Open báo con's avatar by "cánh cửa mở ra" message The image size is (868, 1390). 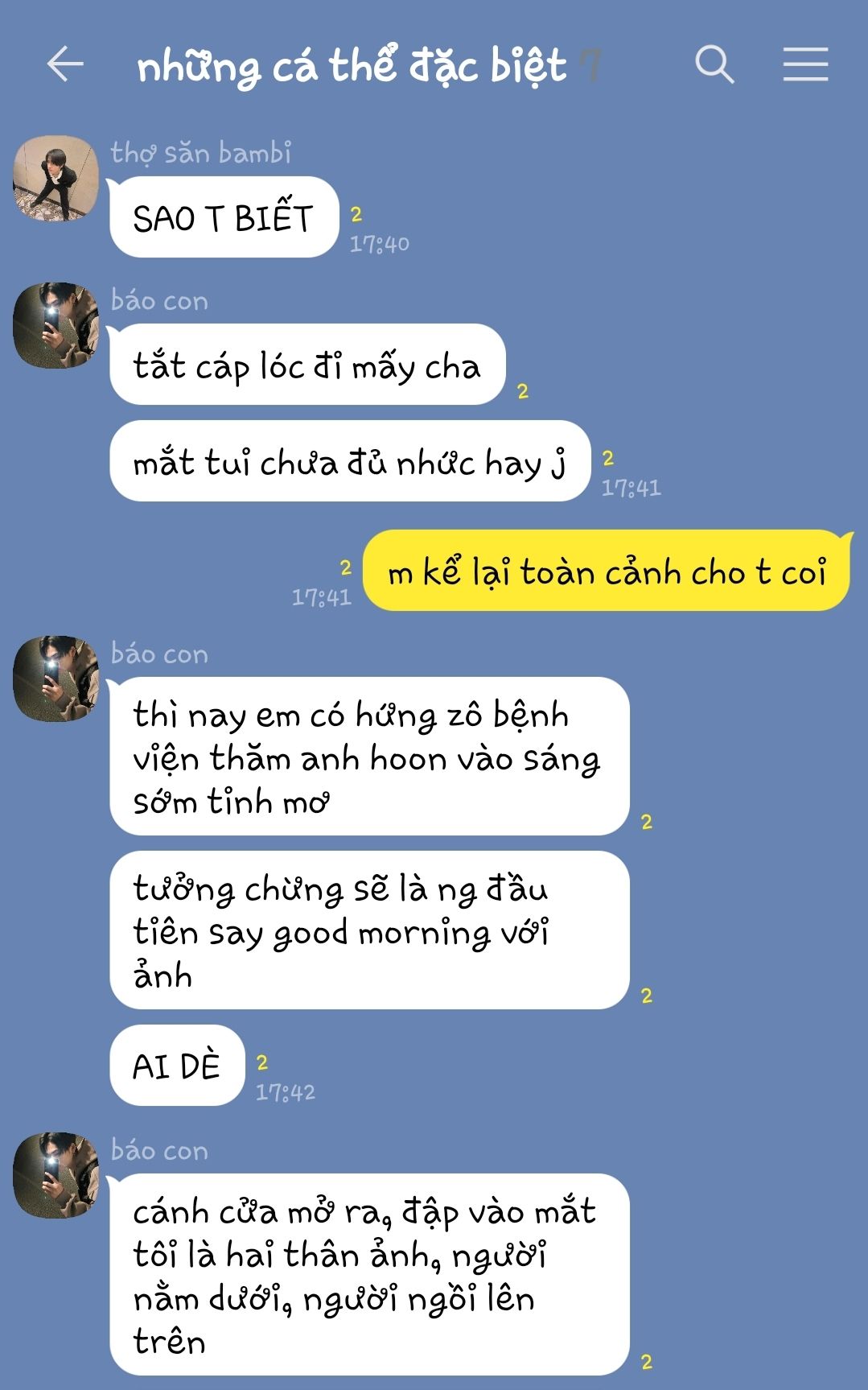coord(56,1175)
